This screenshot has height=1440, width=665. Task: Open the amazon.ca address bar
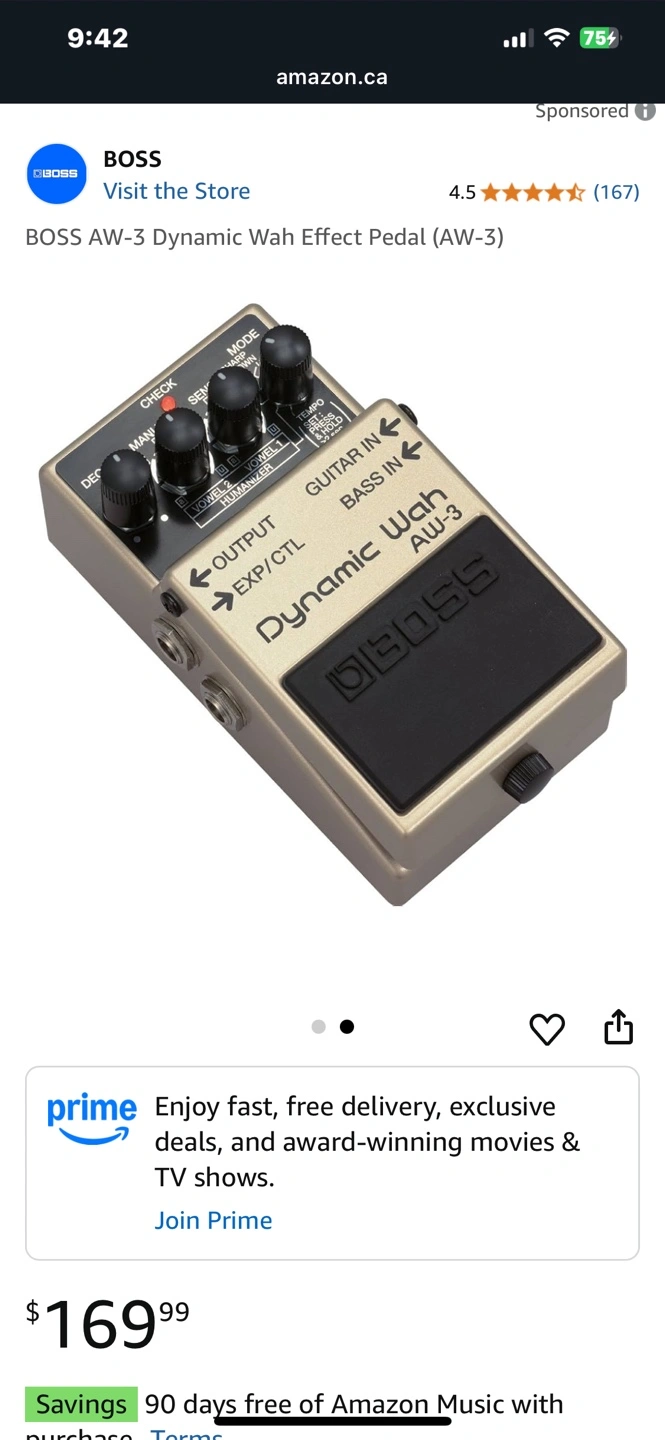tap(332, 77)
